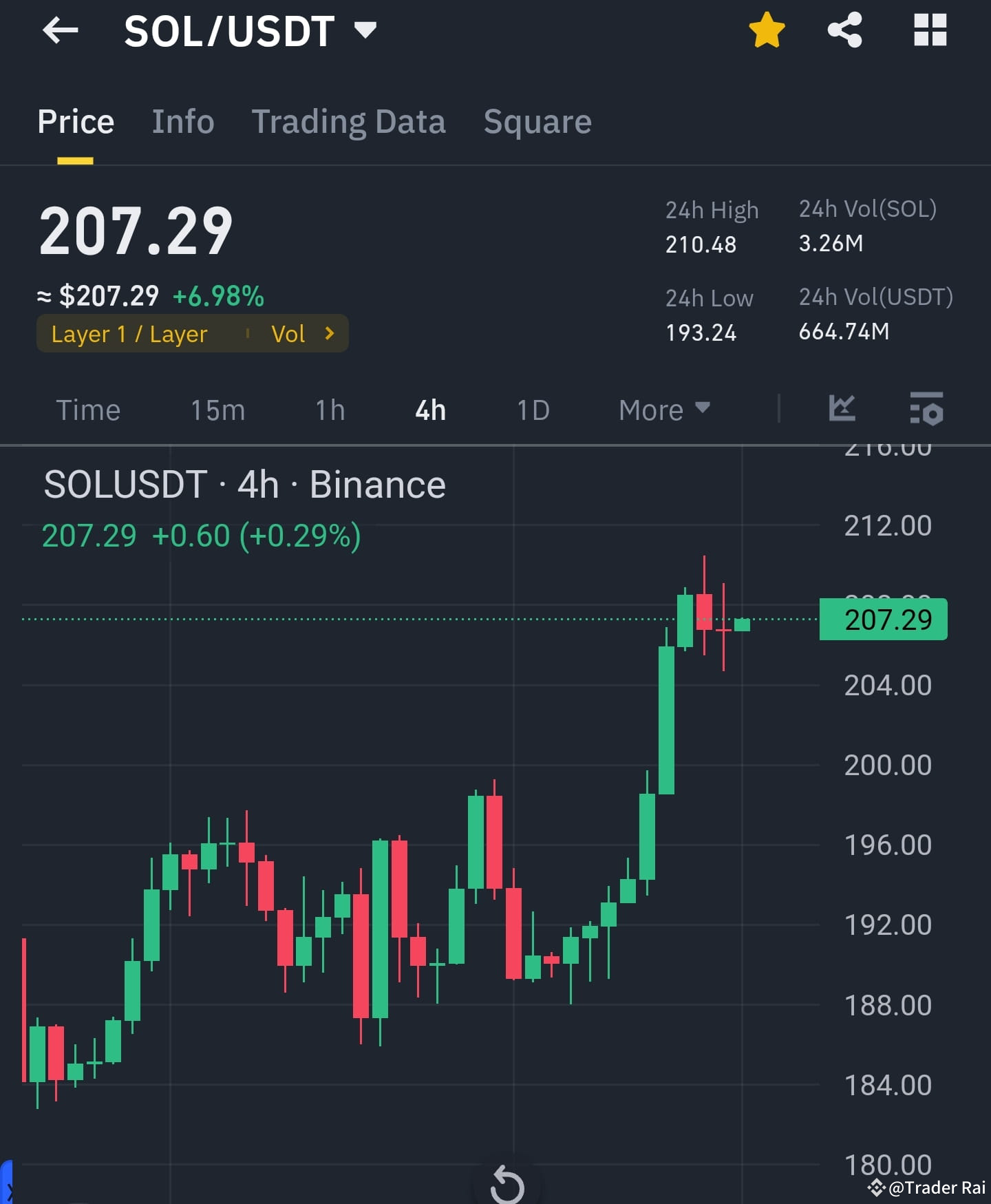The width and height of the screenshot is (991, 1204).
Task: Open the Square tab
Action: (x=537, y=121)
